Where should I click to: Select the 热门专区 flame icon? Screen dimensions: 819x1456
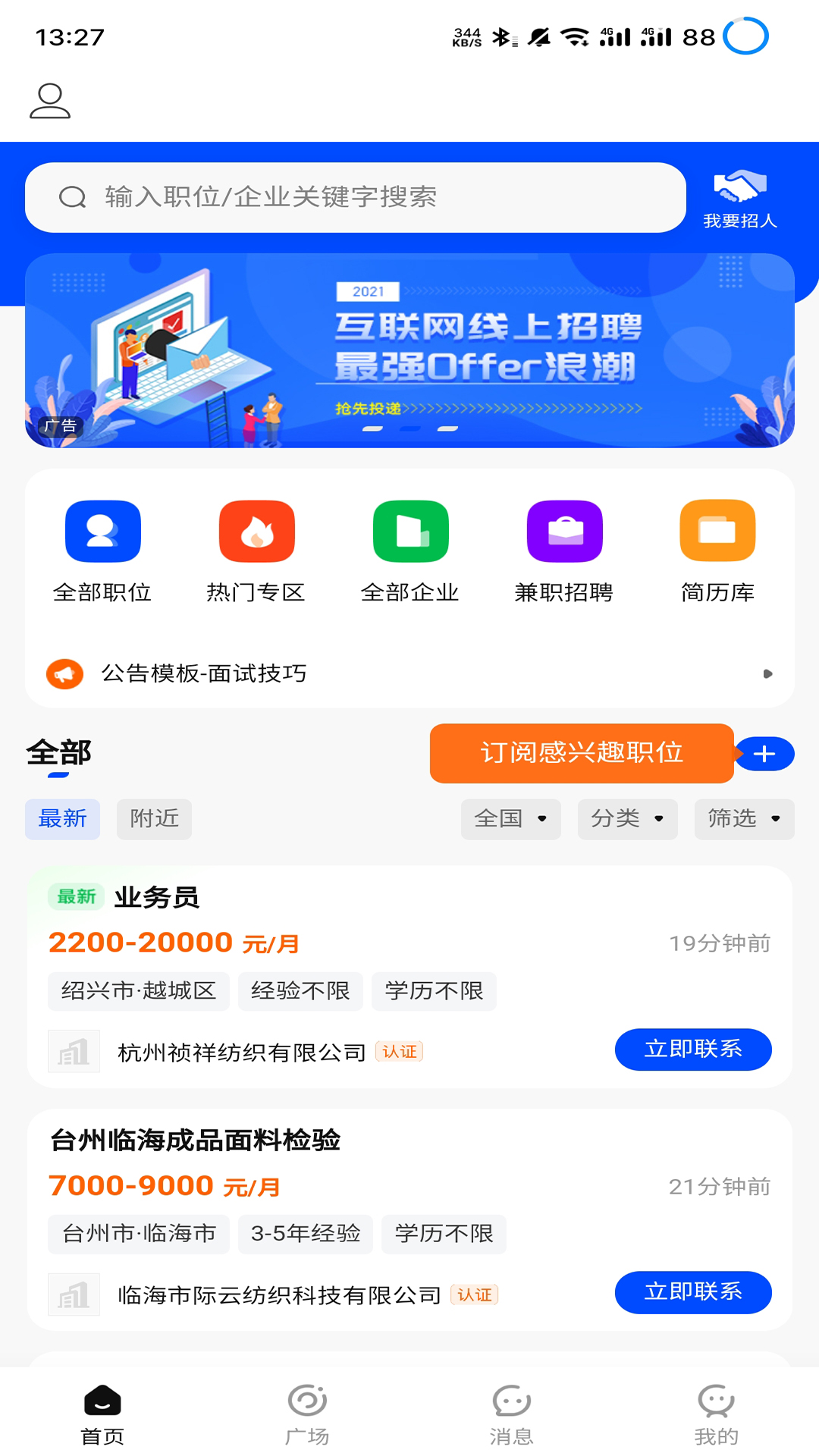[x=256, y=531]
